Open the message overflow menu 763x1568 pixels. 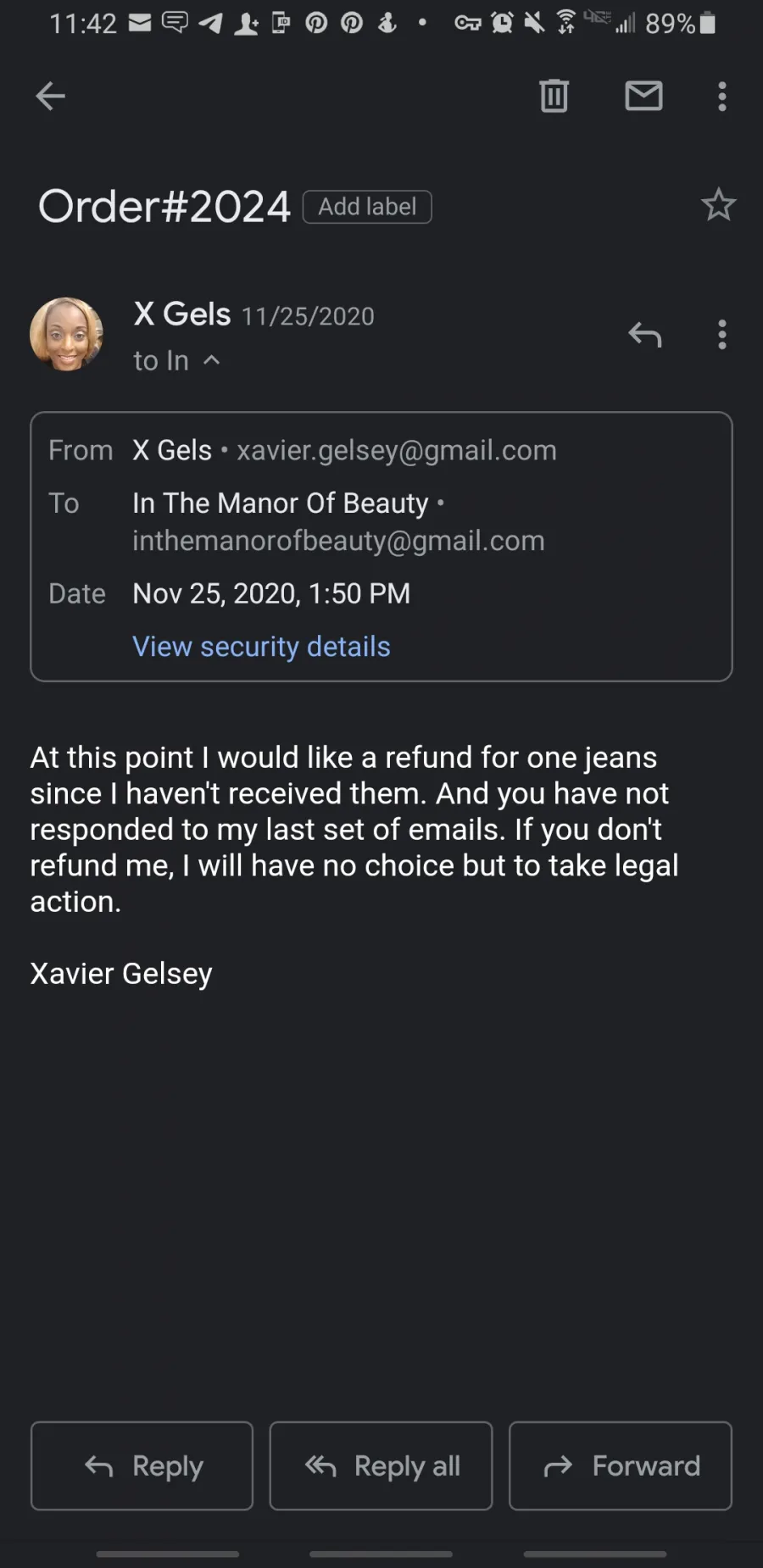(x=722, y=335)
